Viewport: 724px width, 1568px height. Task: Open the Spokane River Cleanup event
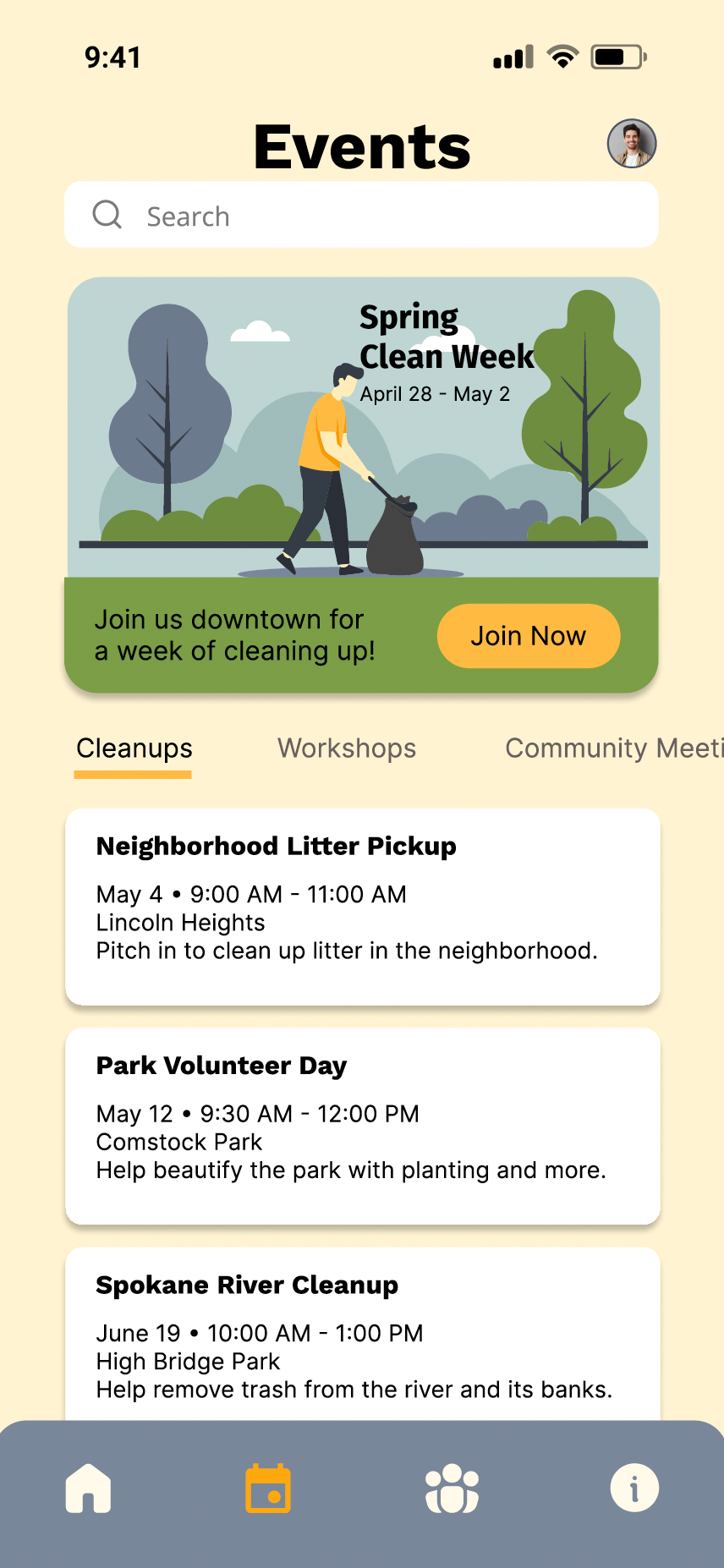point(362,1336)
